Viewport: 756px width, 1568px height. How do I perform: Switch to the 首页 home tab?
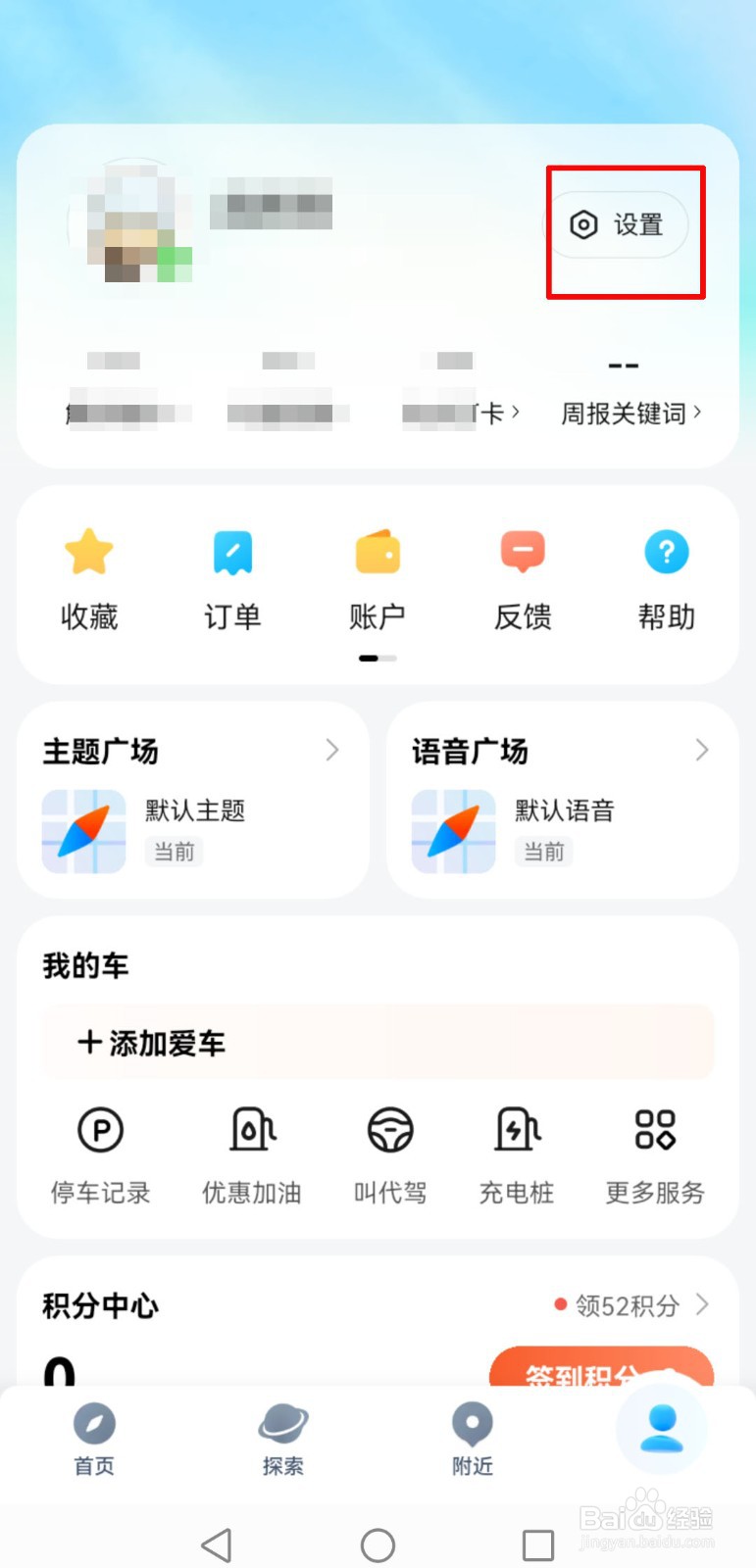click(94, 1439)
